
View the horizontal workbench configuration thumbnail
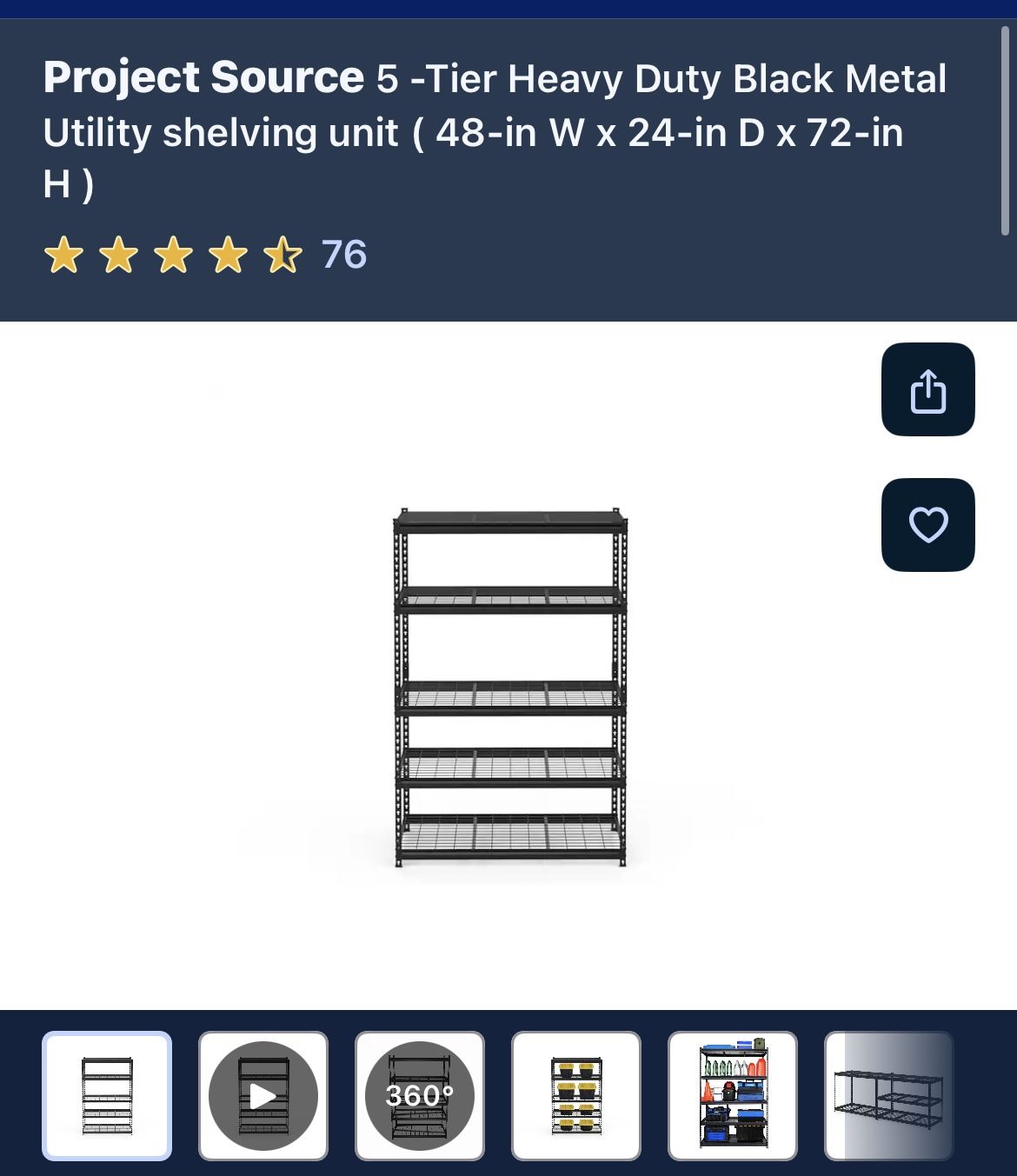pyautogui.click(x=889, y=1096)
